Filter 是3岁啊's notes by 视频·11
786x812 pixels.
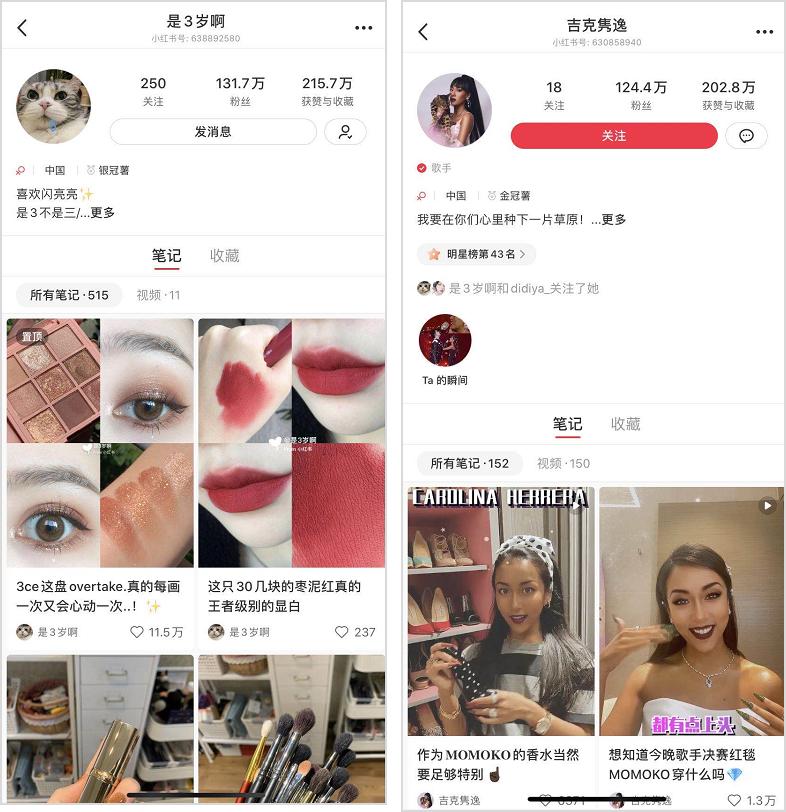coord(160,295)
